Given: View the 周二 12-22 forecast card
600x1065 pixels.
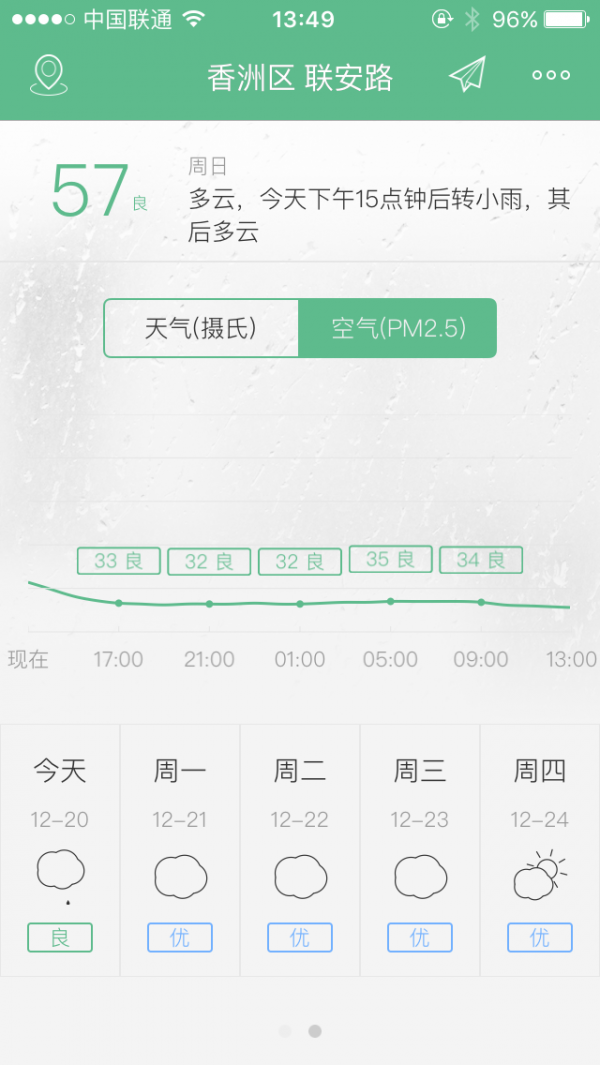Looking at the screenshot, I should coord(300,850).
